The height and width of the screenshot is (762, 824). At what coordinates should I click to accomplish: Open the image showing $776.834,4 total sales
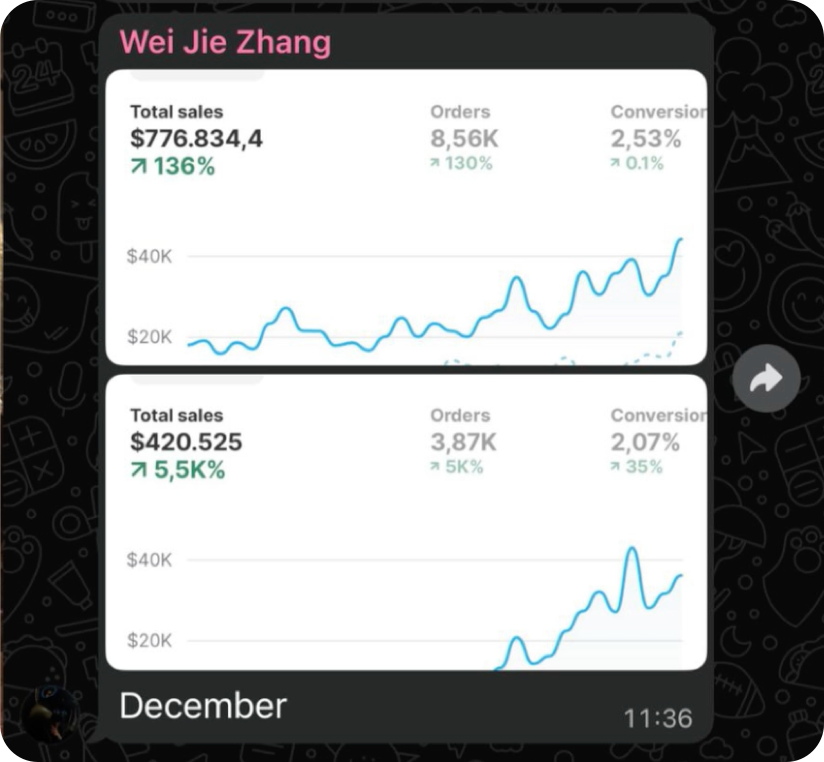tap(406, 217)
